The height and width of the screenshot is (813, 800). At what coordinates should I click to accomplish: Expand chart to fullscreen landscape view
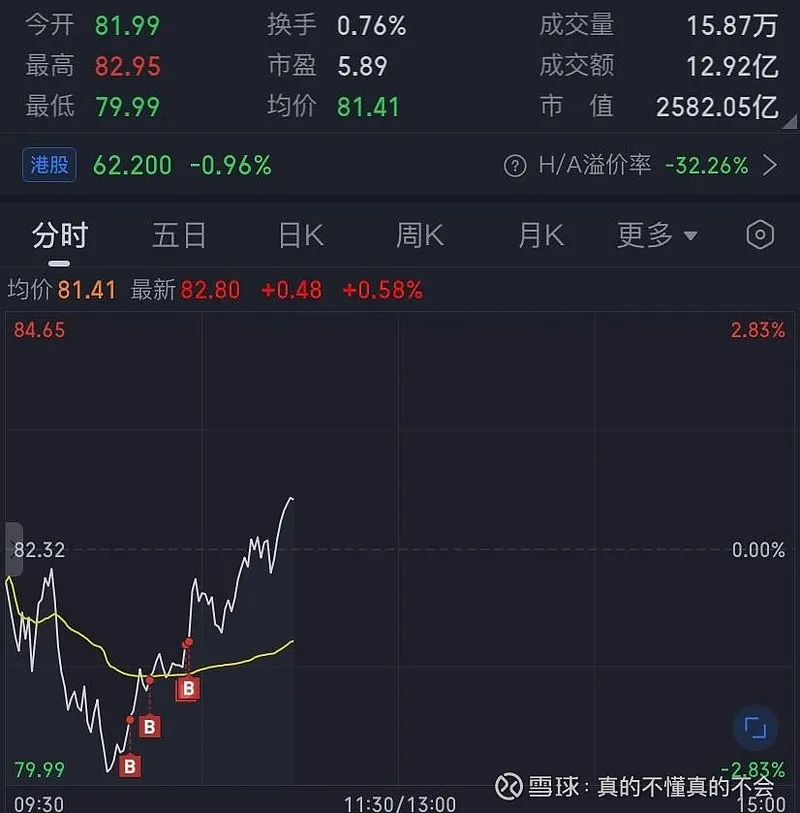[755, 728]
